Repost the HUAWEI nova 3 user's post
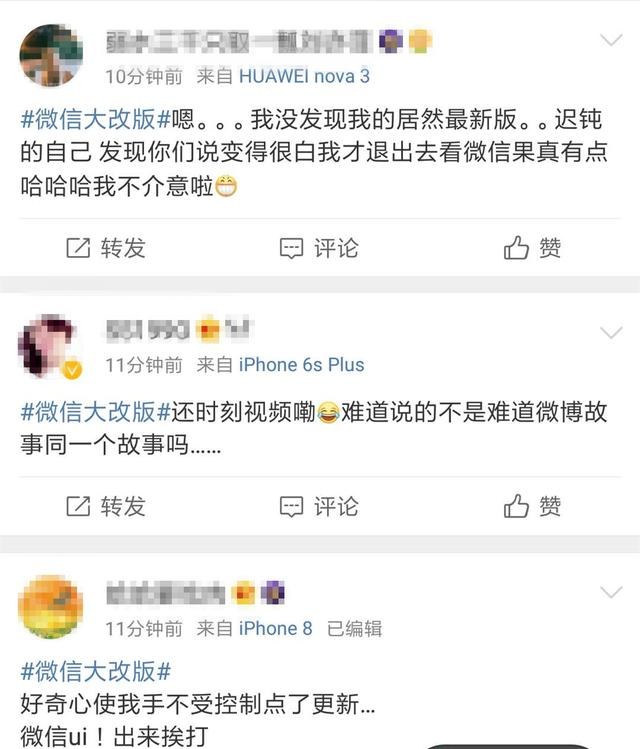This screenshot has height=749, width=640. [106, 248]
